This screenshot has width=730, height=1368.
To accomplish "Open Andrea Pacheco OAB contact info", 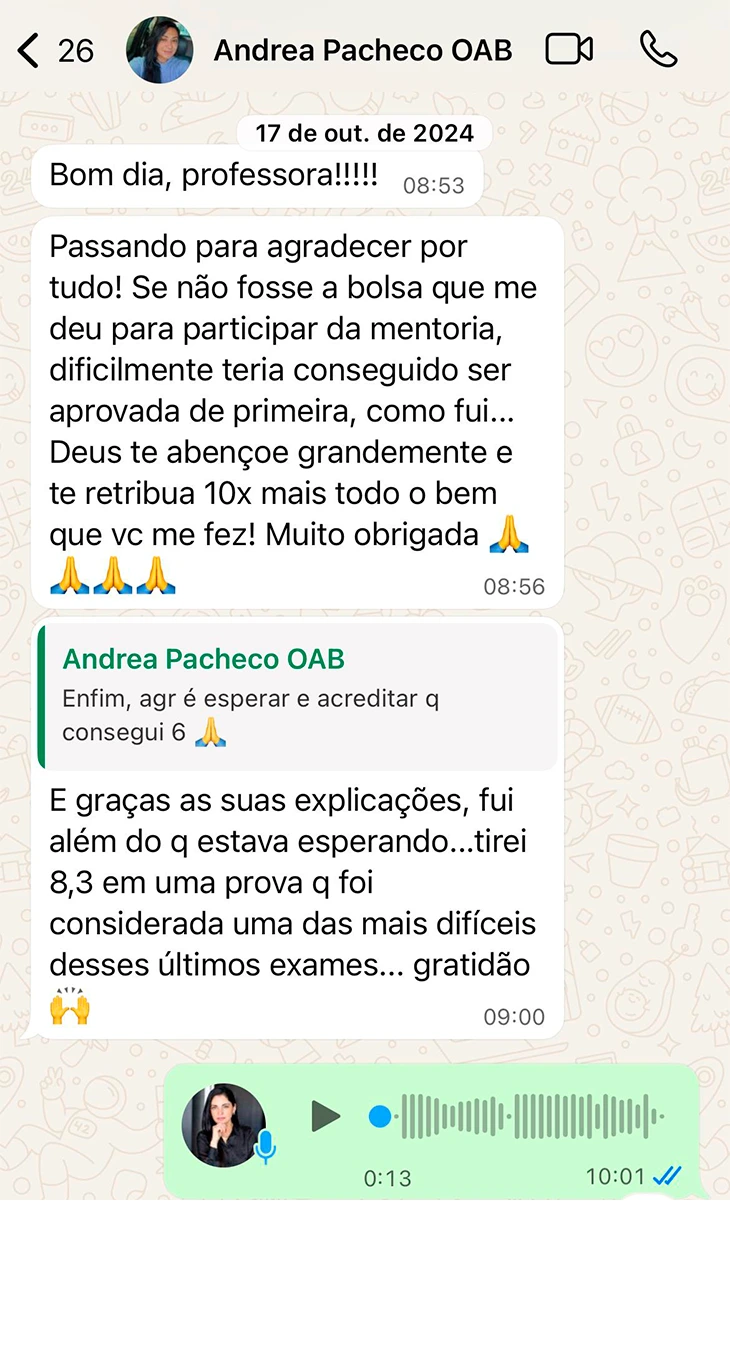I will click(362, 50).
